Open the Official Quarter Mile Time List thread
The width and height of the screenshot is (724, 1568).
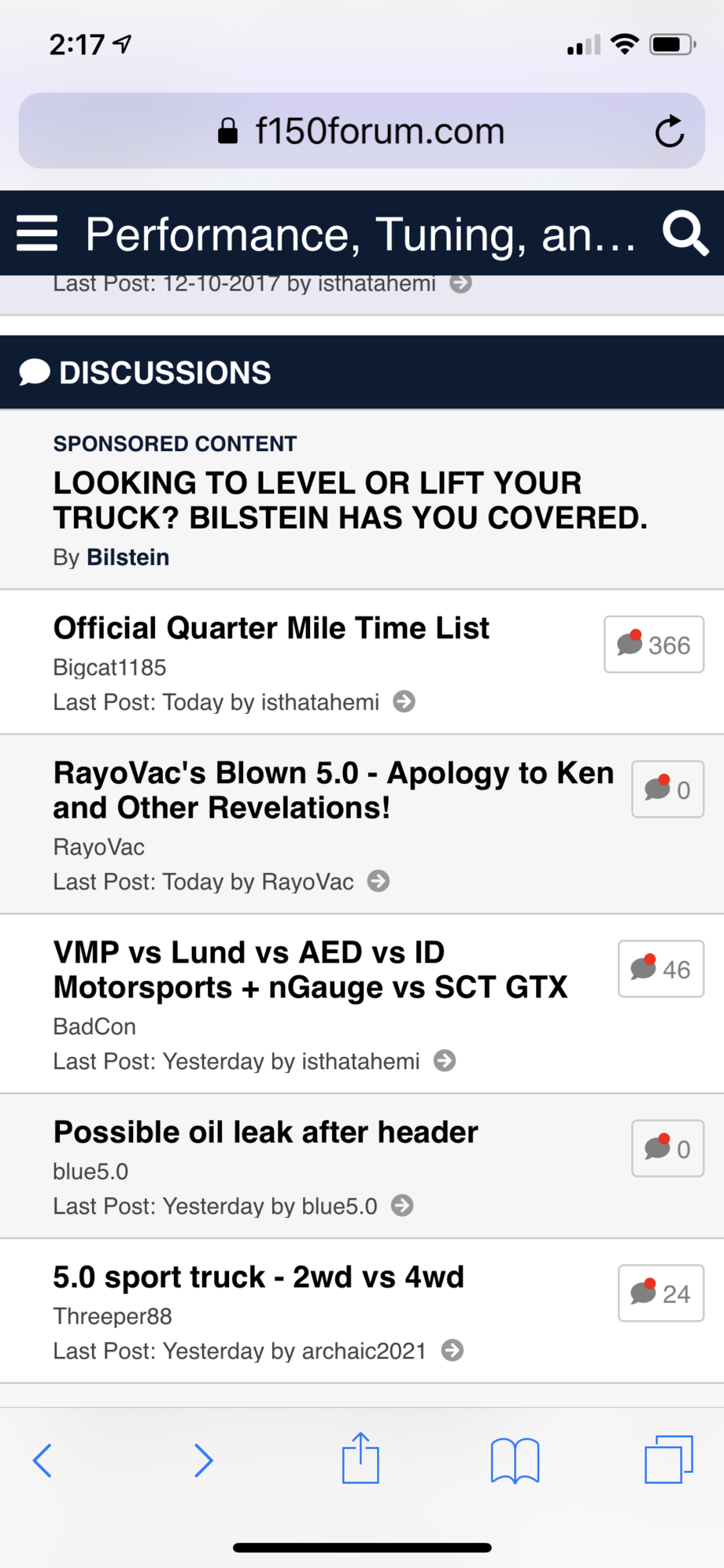271,627
